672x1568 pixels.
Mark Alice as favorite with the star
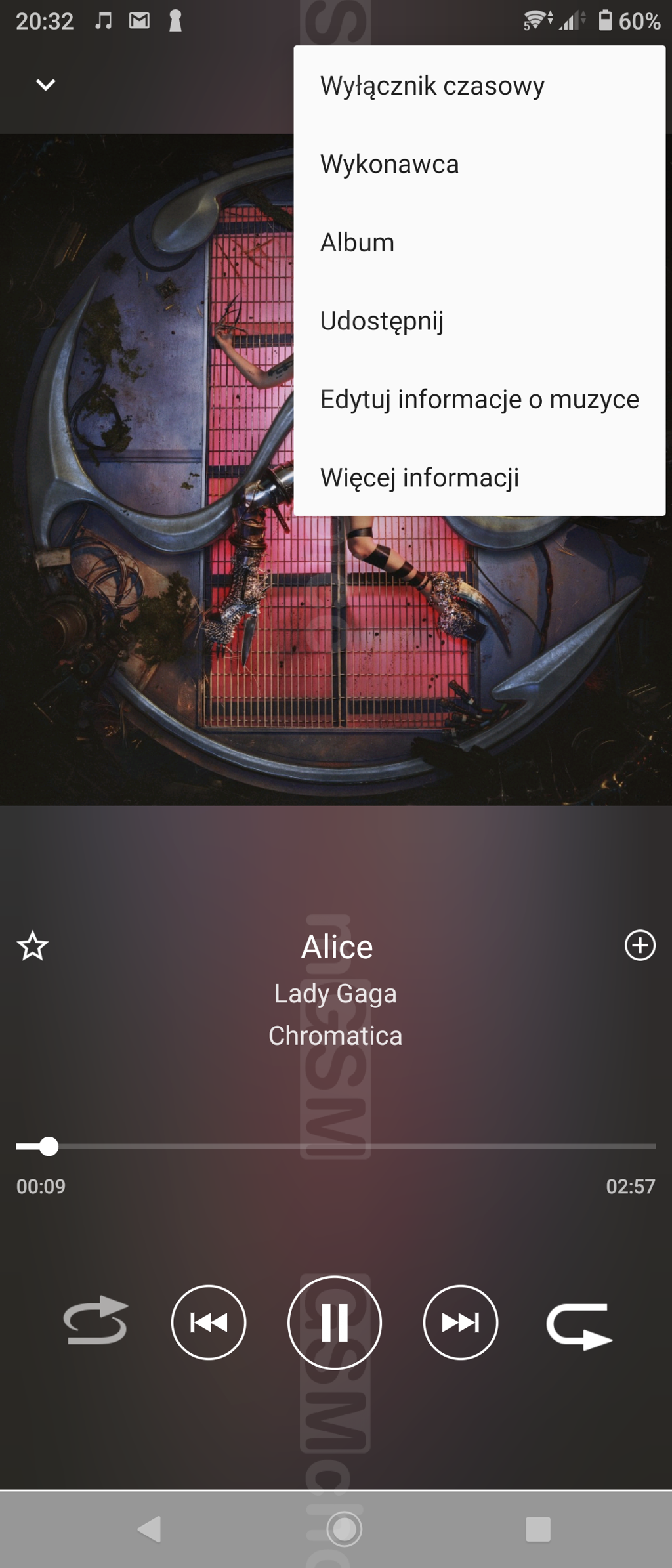[33, 946]
